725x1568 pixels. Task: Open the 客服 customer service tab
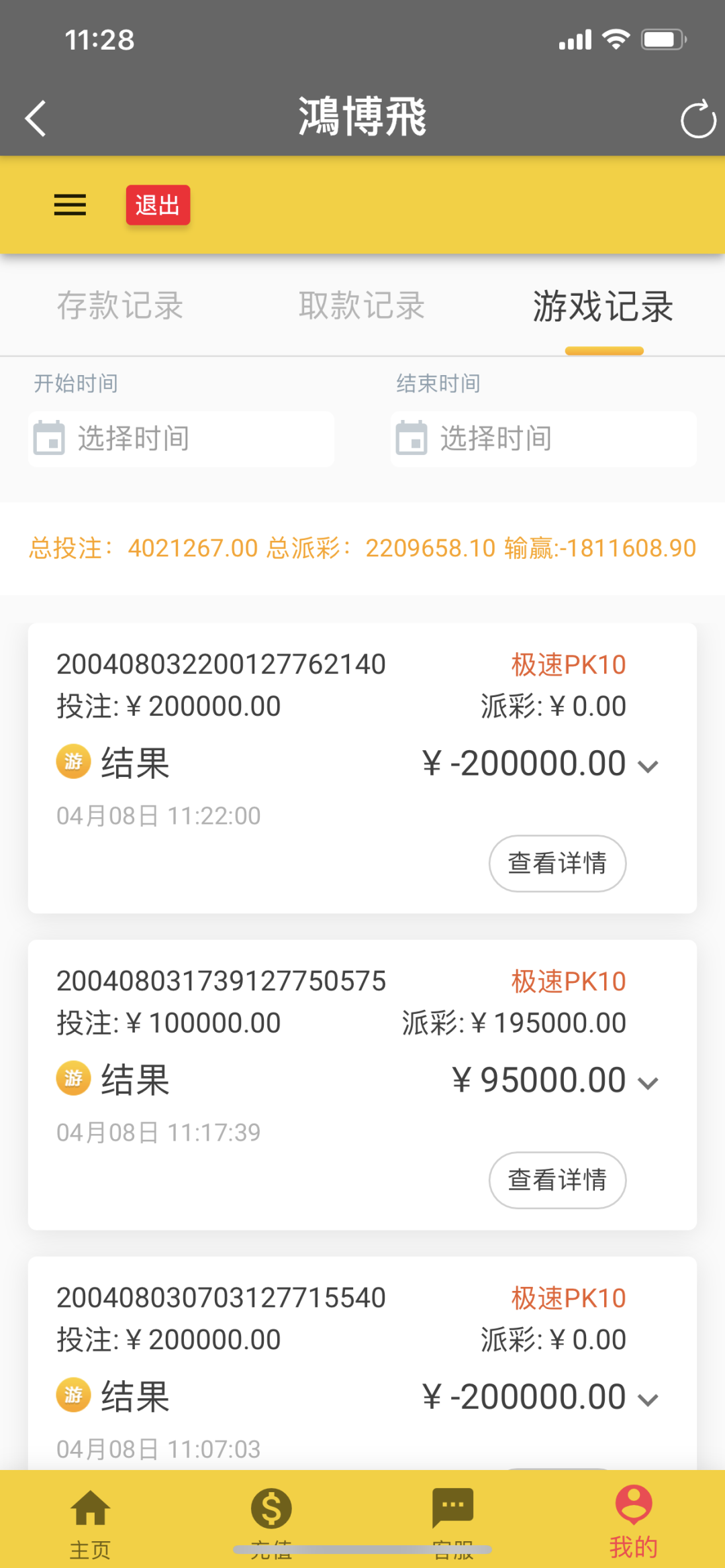453,1520
